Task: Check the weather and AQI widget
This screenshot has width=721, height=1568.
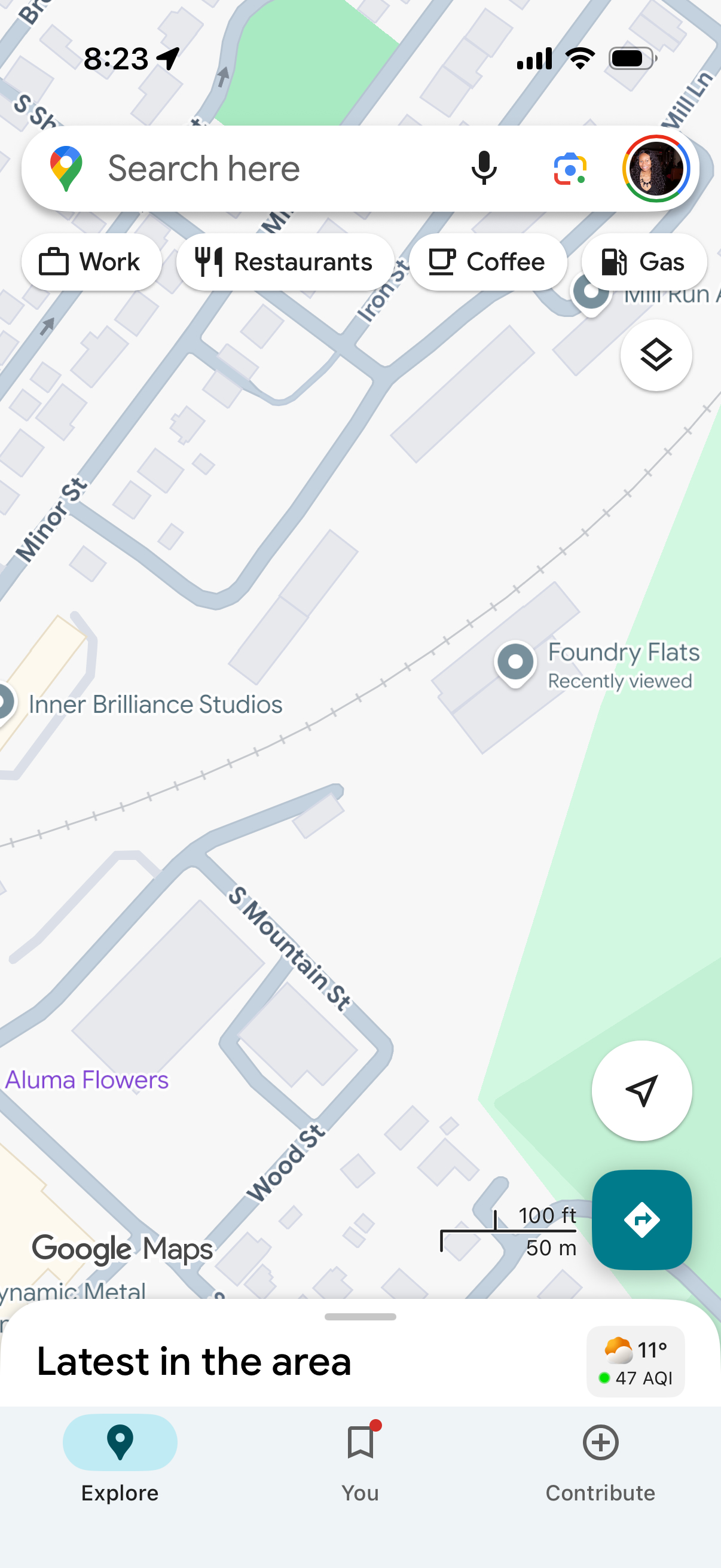Action: coord(636,1362)
